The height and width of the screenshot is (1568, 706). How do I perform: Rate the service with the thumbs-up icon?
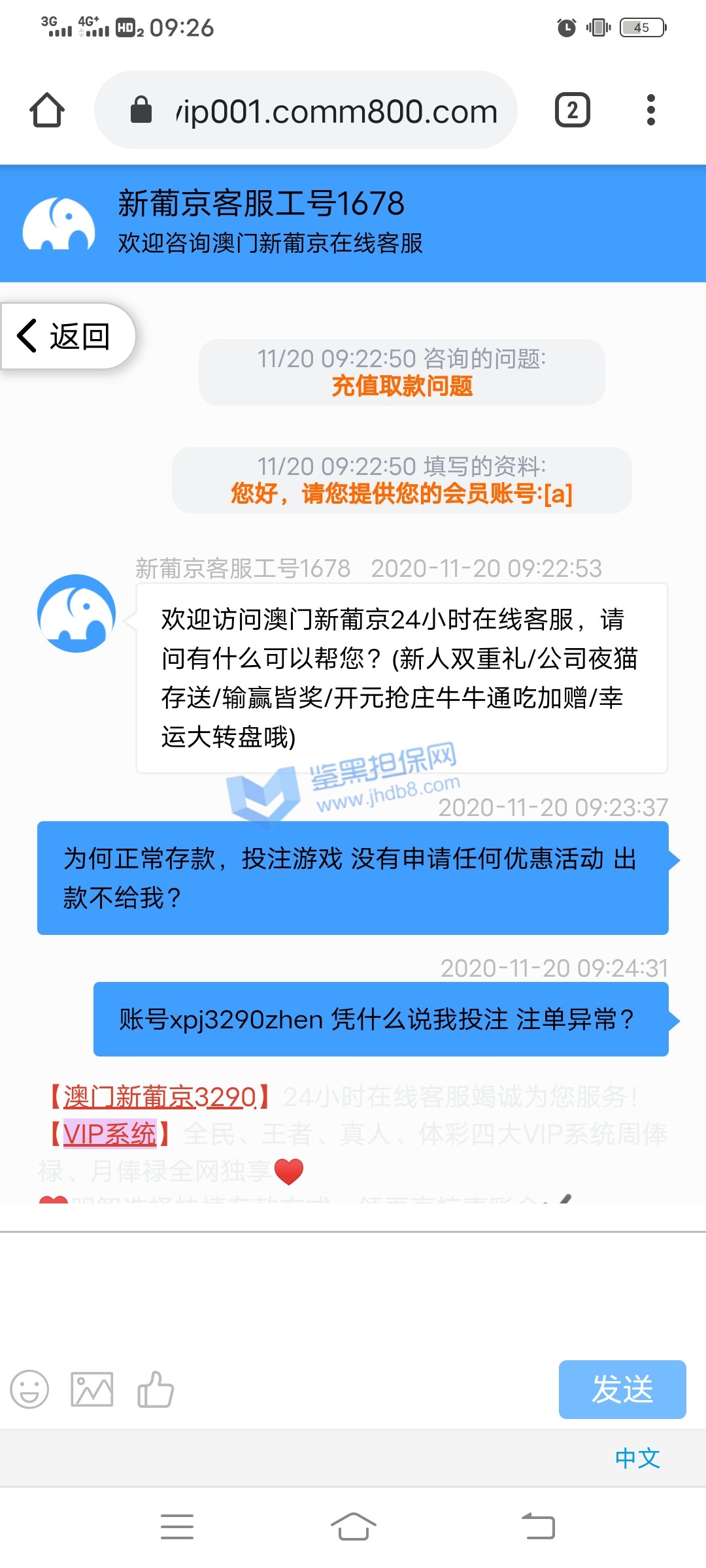[x=156, y=1389]
